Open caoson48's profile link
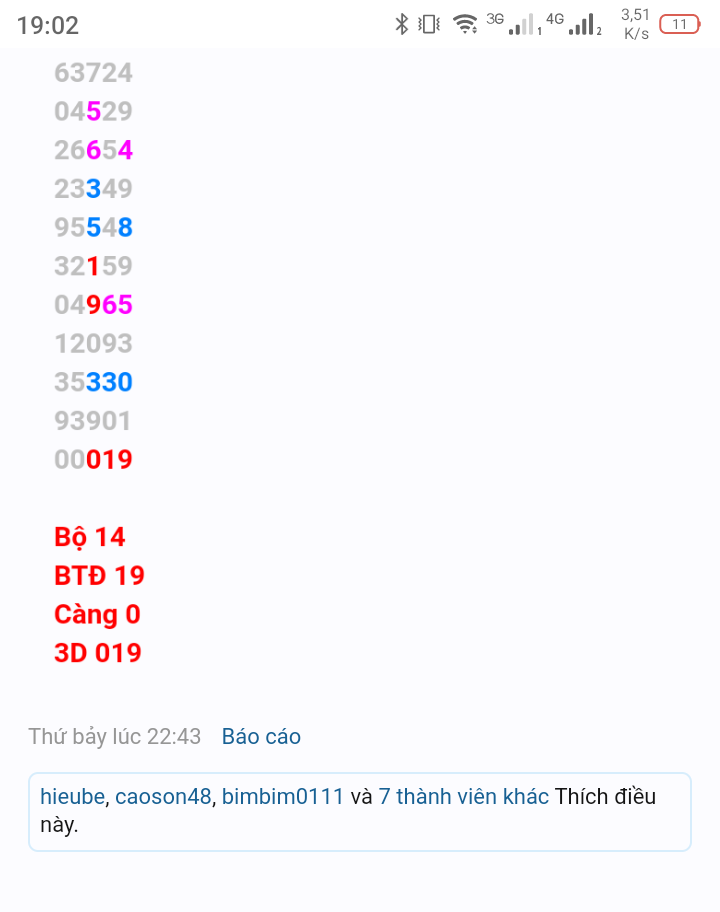The width and height of the screenshot is (720, 912). click(163, 797)
